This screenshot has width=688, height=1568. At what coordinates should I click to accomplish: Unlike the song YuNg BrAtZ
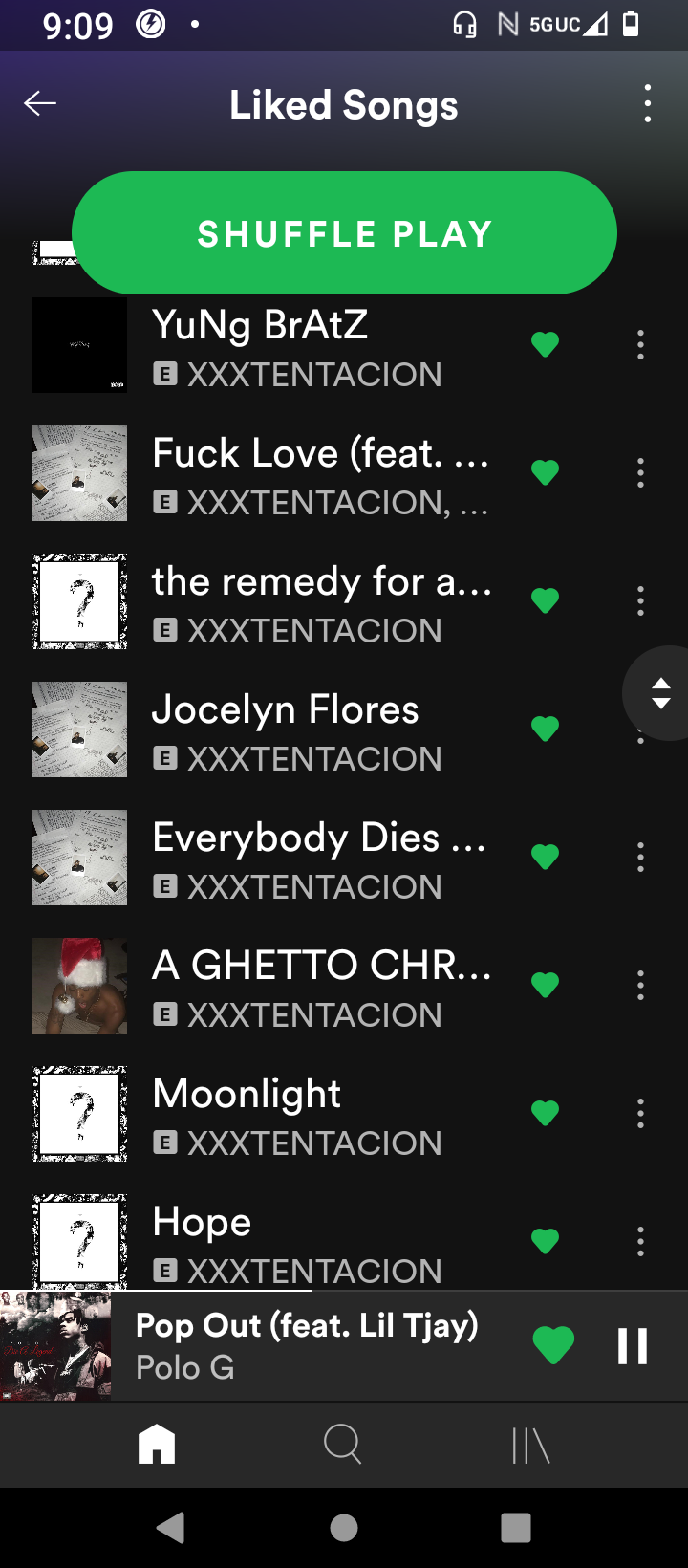pyautogui.click(x=545, y=344)
